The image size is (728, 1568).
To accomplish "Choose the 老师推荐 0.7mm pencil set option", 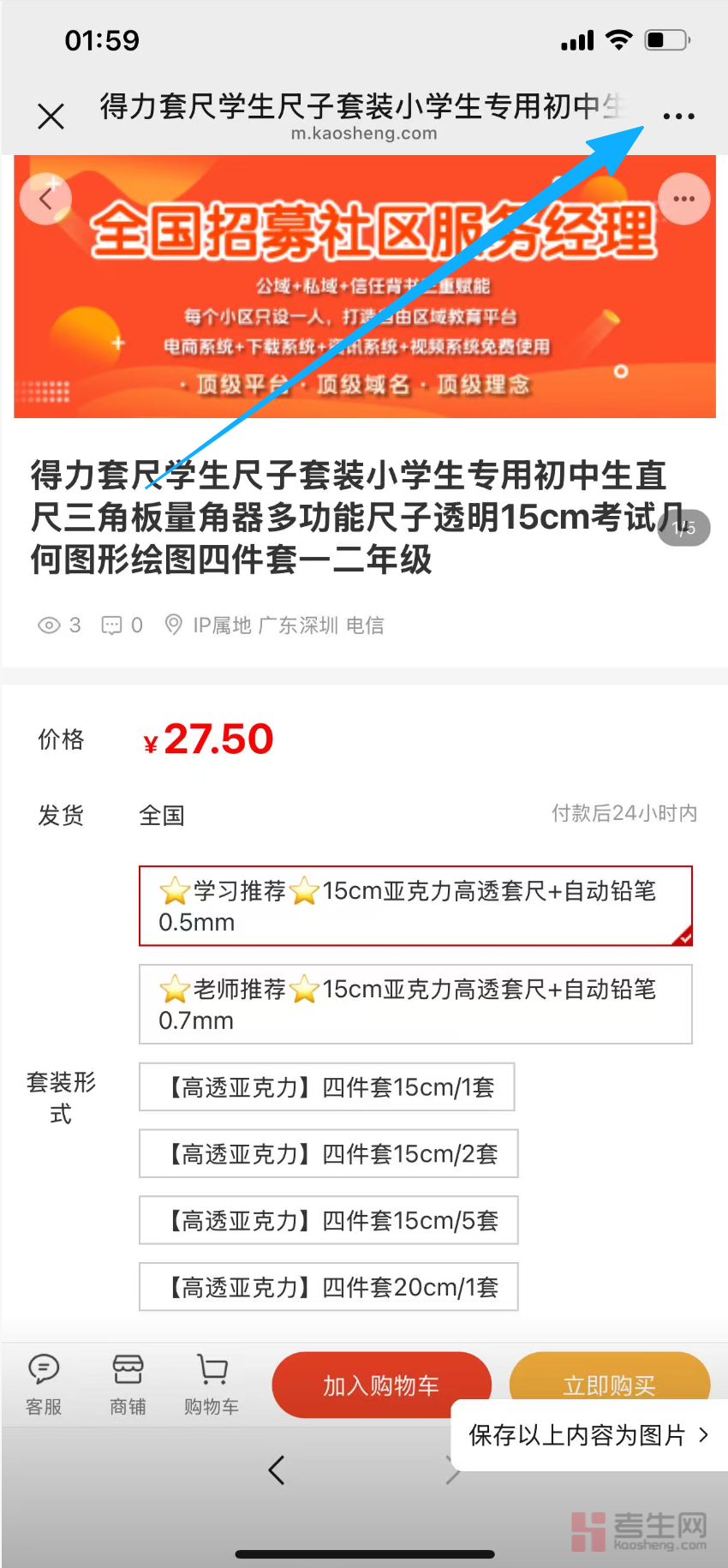I will point(415,1004).
